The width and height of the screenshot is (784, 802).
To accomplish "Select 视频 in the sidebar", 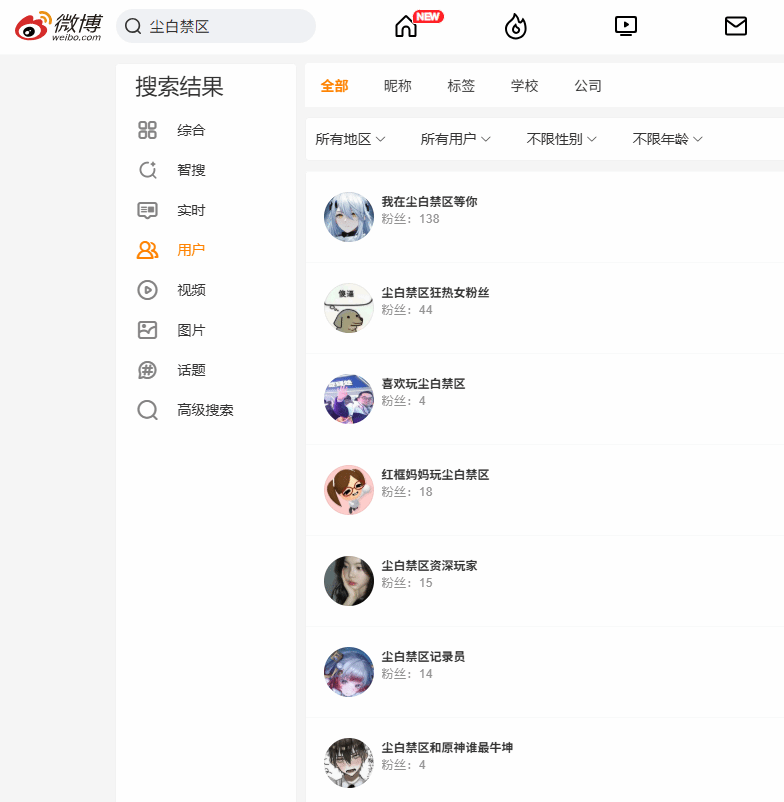I will pyautogui.click(x=190, y=290).
